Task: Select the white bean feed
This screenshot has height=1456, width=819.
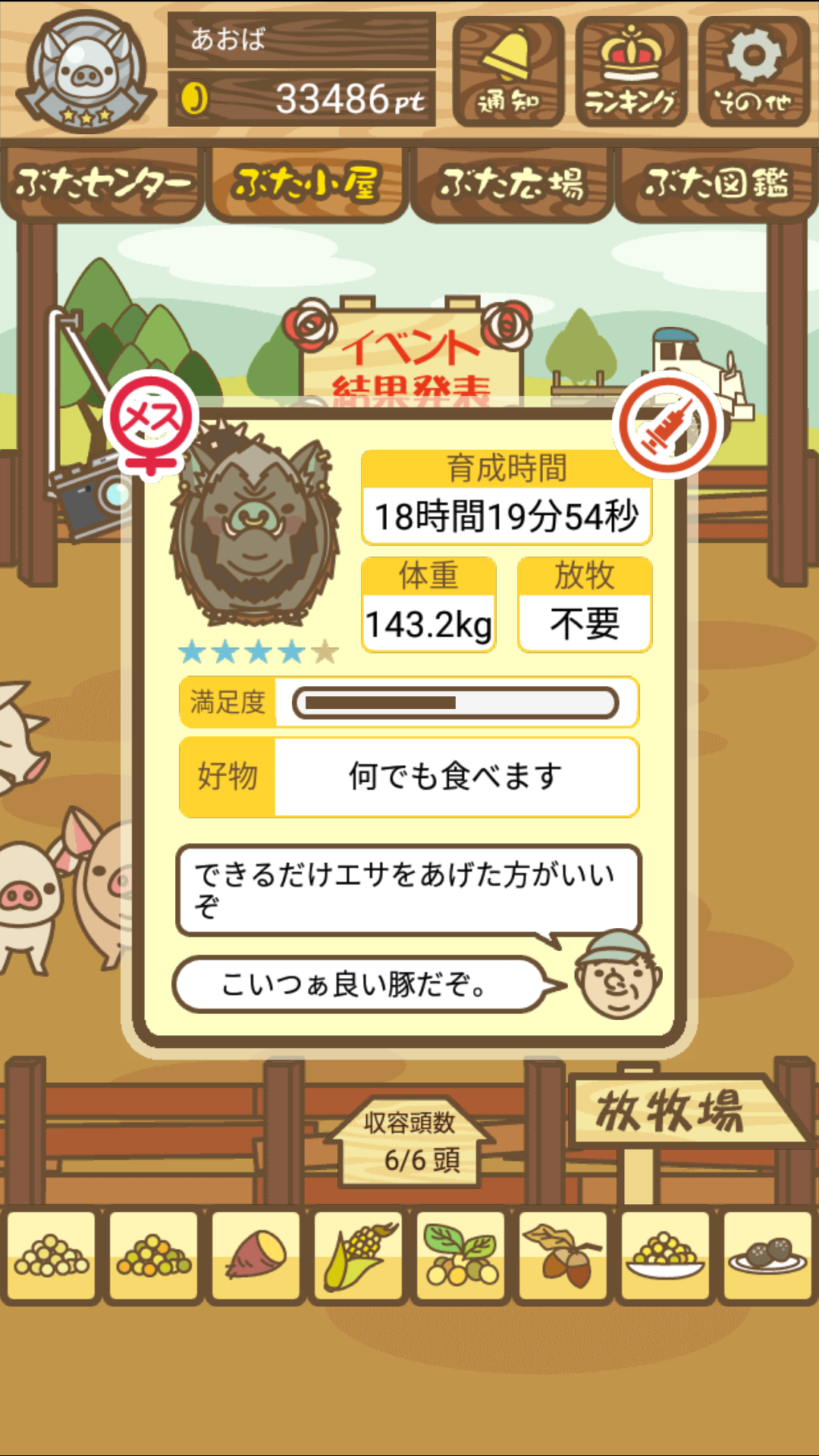Action: tap(52, 1257)
